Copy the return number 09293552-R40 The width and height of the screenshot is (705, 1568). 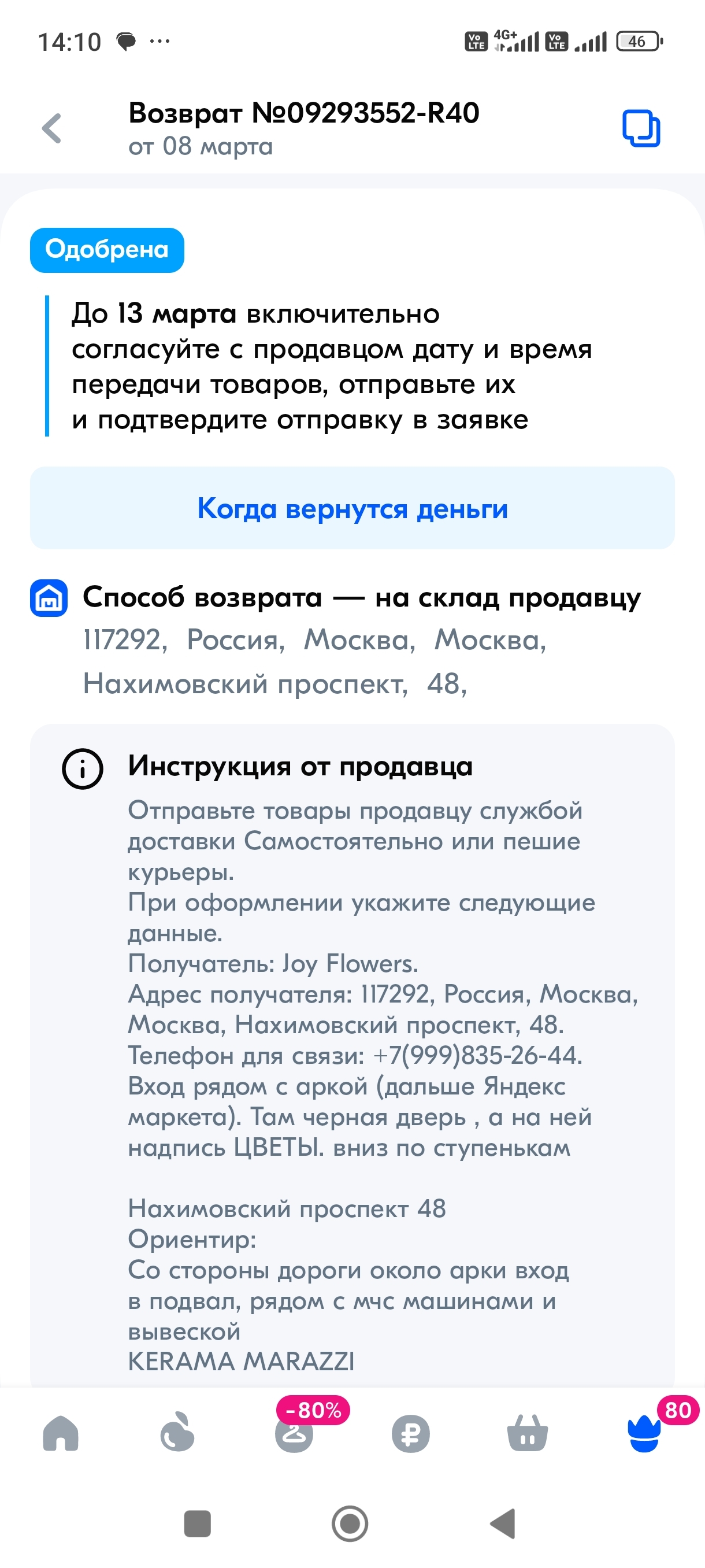pos(640,128)
